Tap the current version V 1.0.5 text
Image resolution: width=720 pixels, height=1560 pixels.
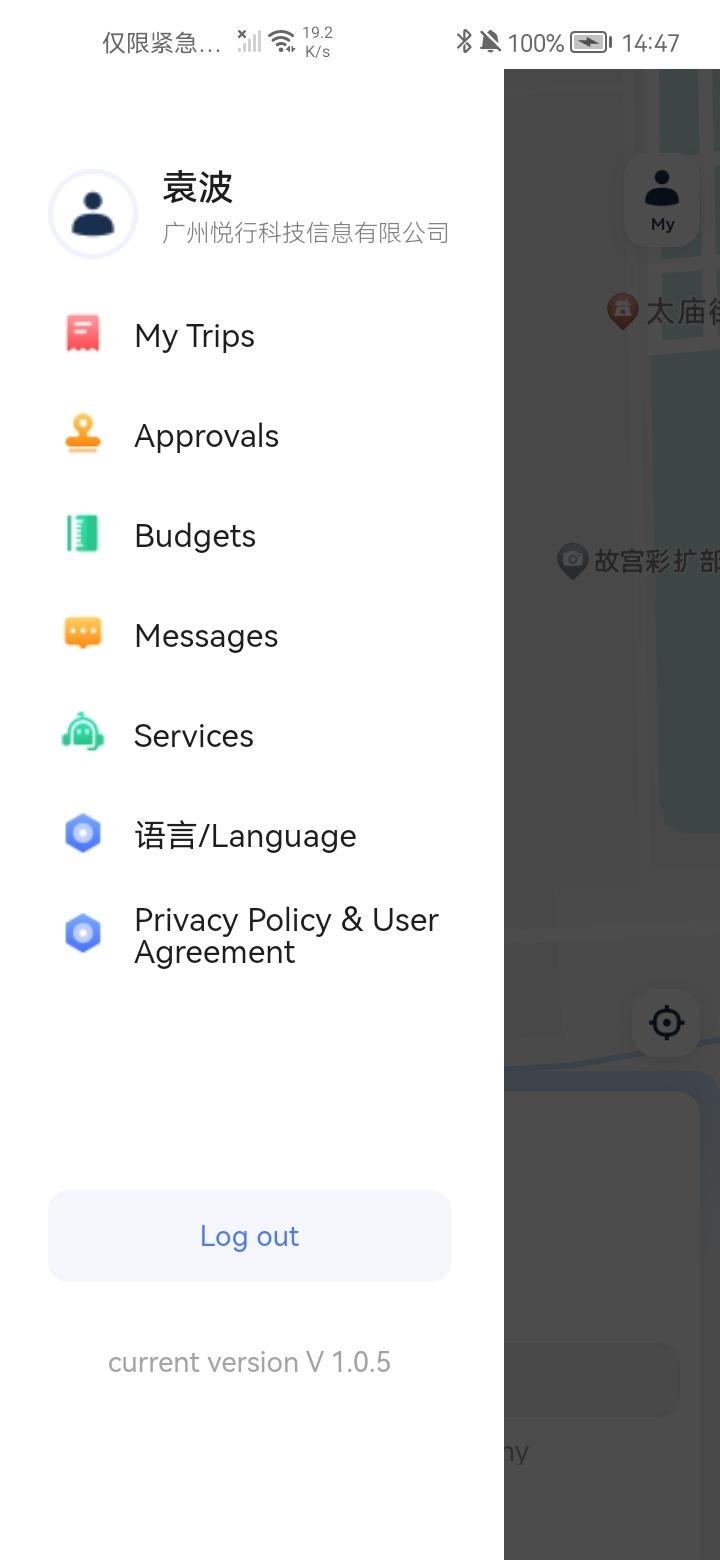(x=249, y=1361)
